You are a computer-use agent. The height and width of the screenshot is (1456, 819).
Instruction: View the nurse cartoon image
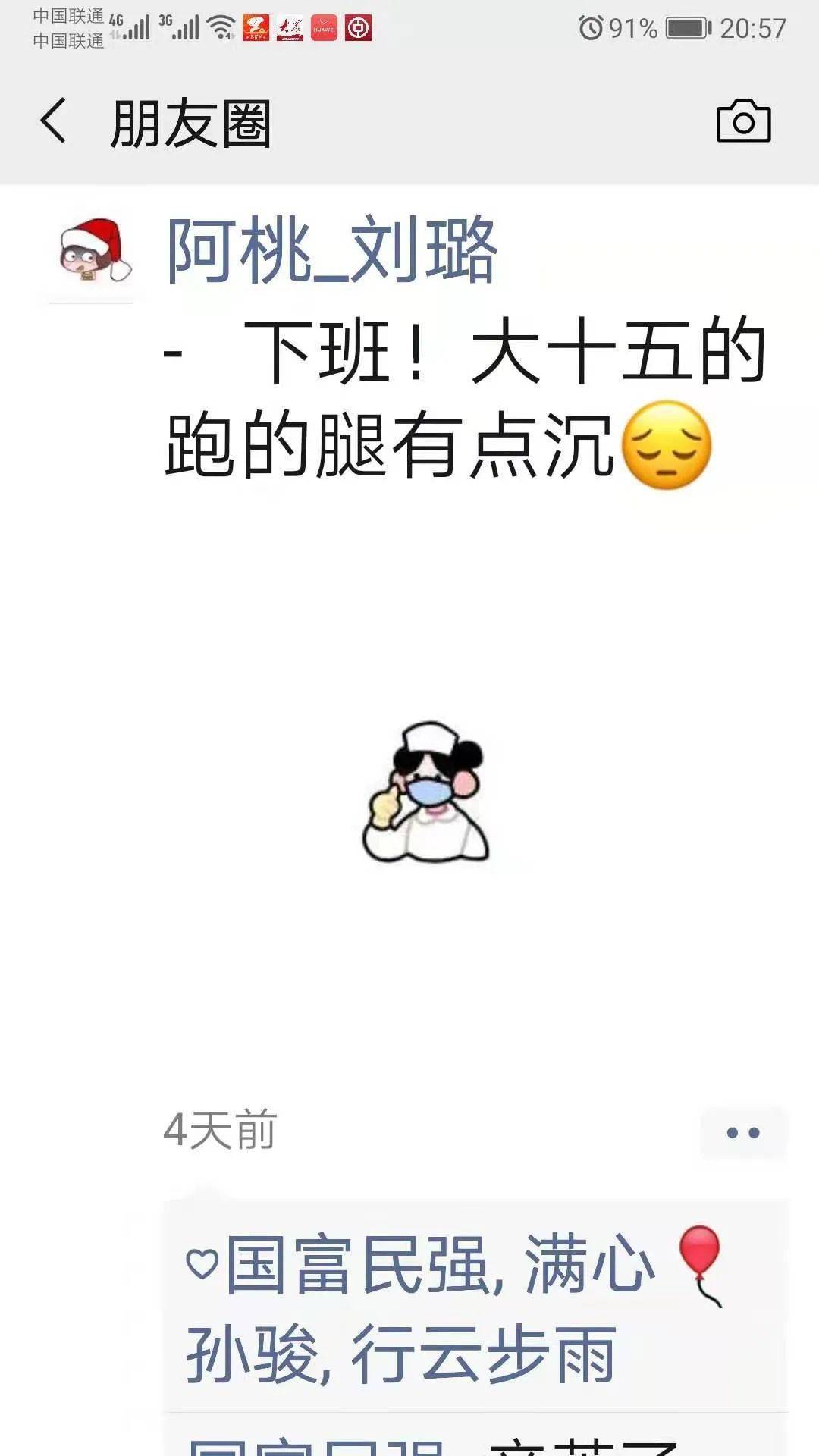[426, 792]
